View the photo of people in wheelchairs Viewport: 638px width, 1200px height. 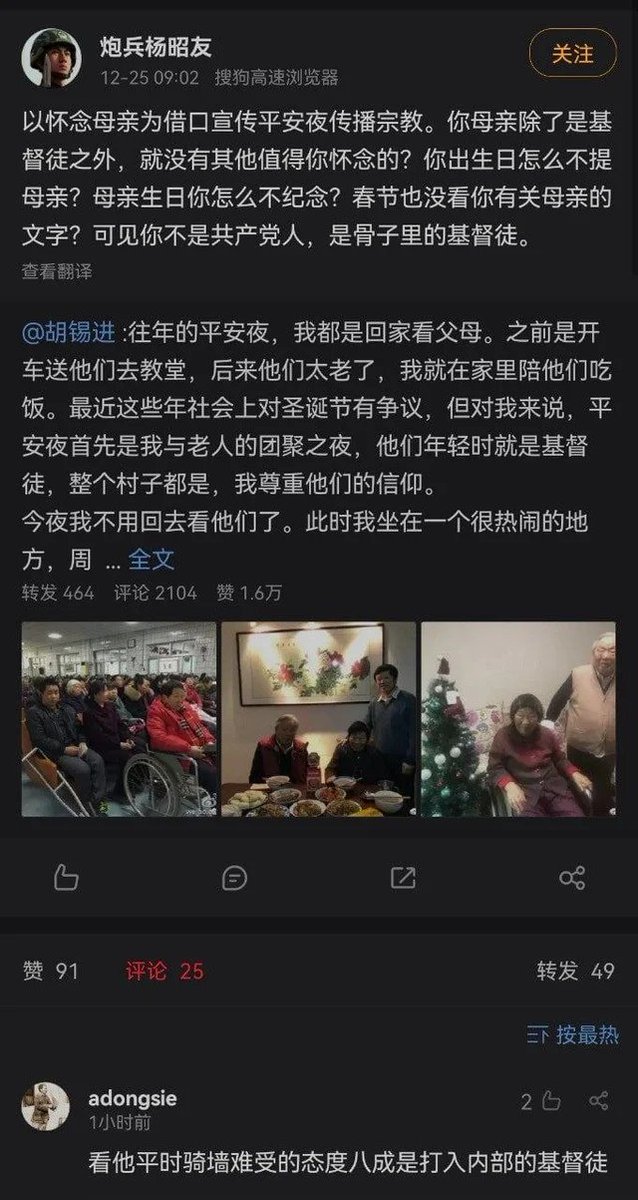pyautogui.click(x=119, y=719)
